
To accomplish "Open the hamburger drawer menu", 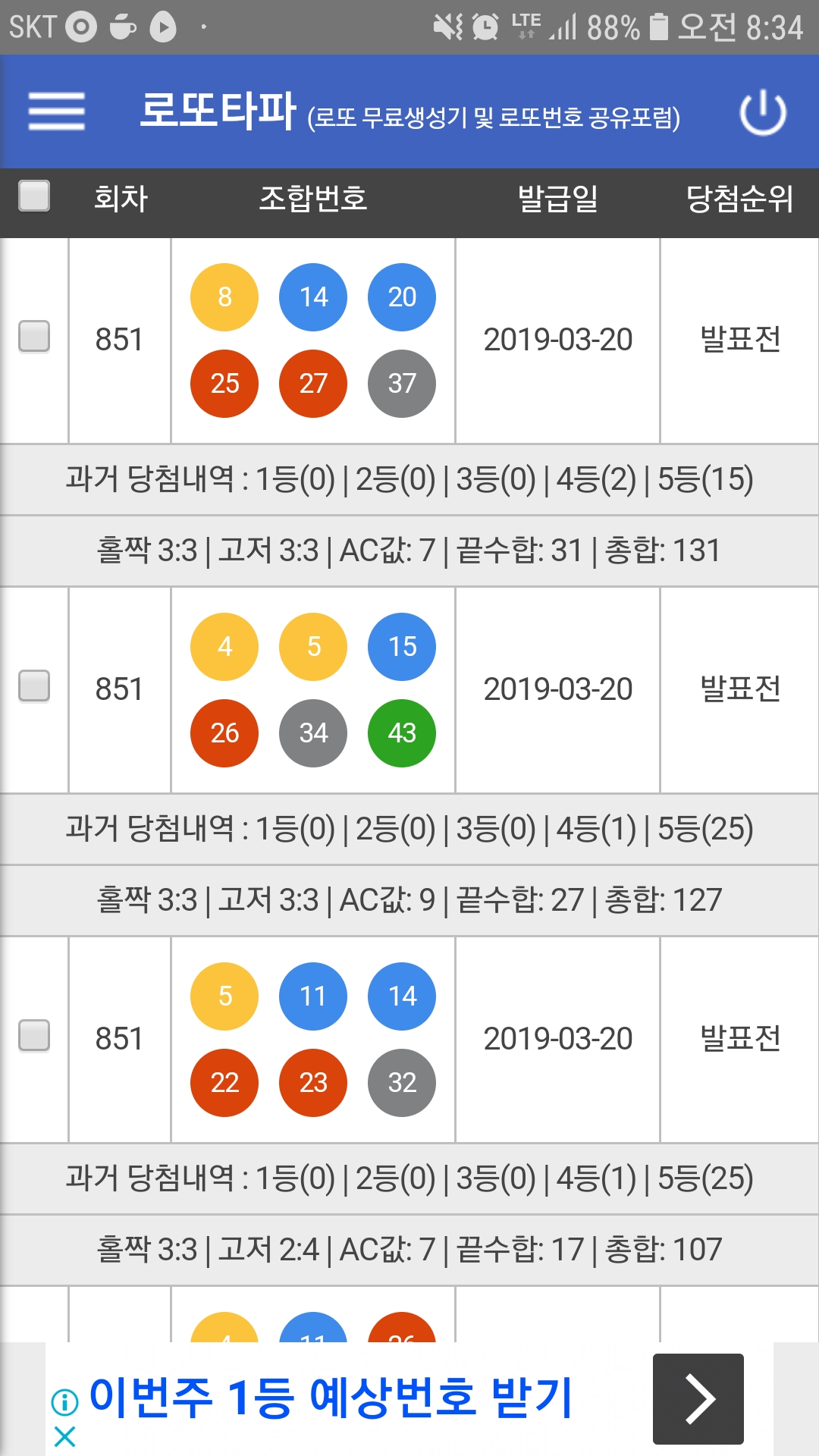I will click(56, 111).
